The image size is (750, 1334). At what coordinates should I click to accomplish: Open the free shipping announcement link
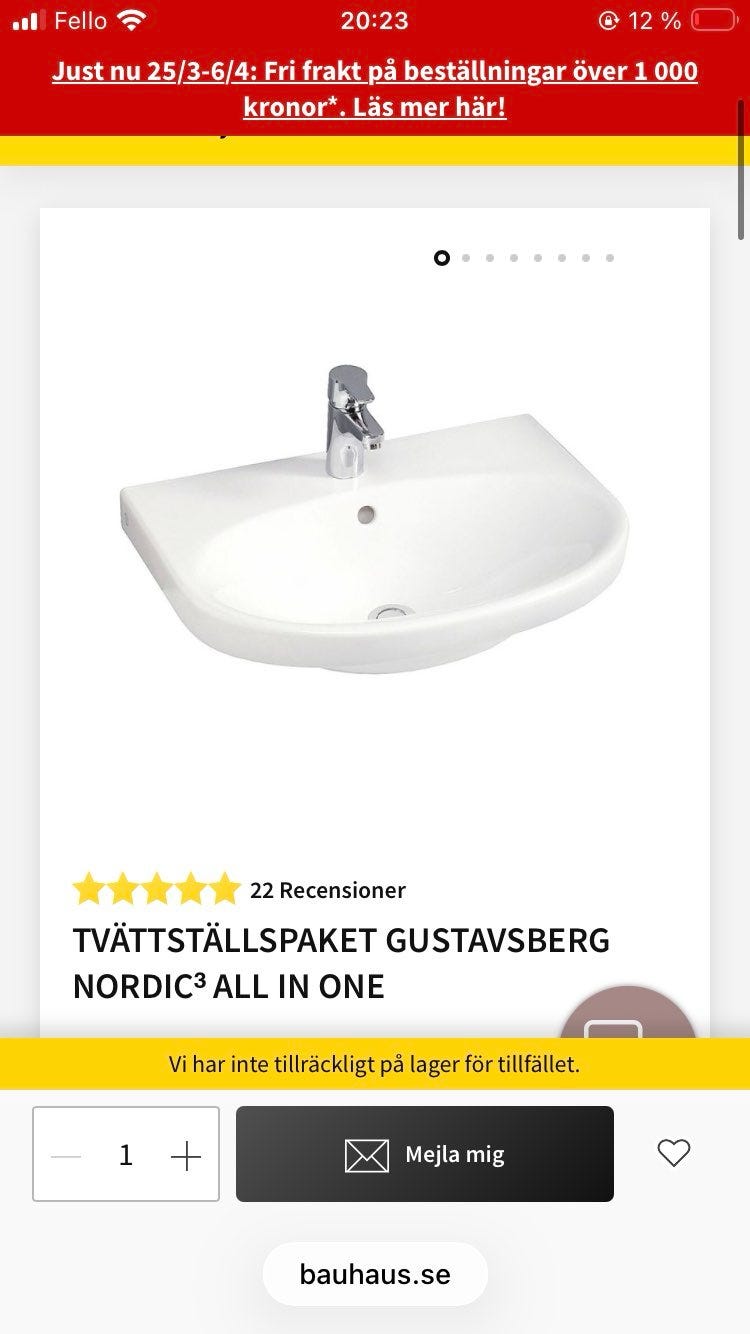375,88
